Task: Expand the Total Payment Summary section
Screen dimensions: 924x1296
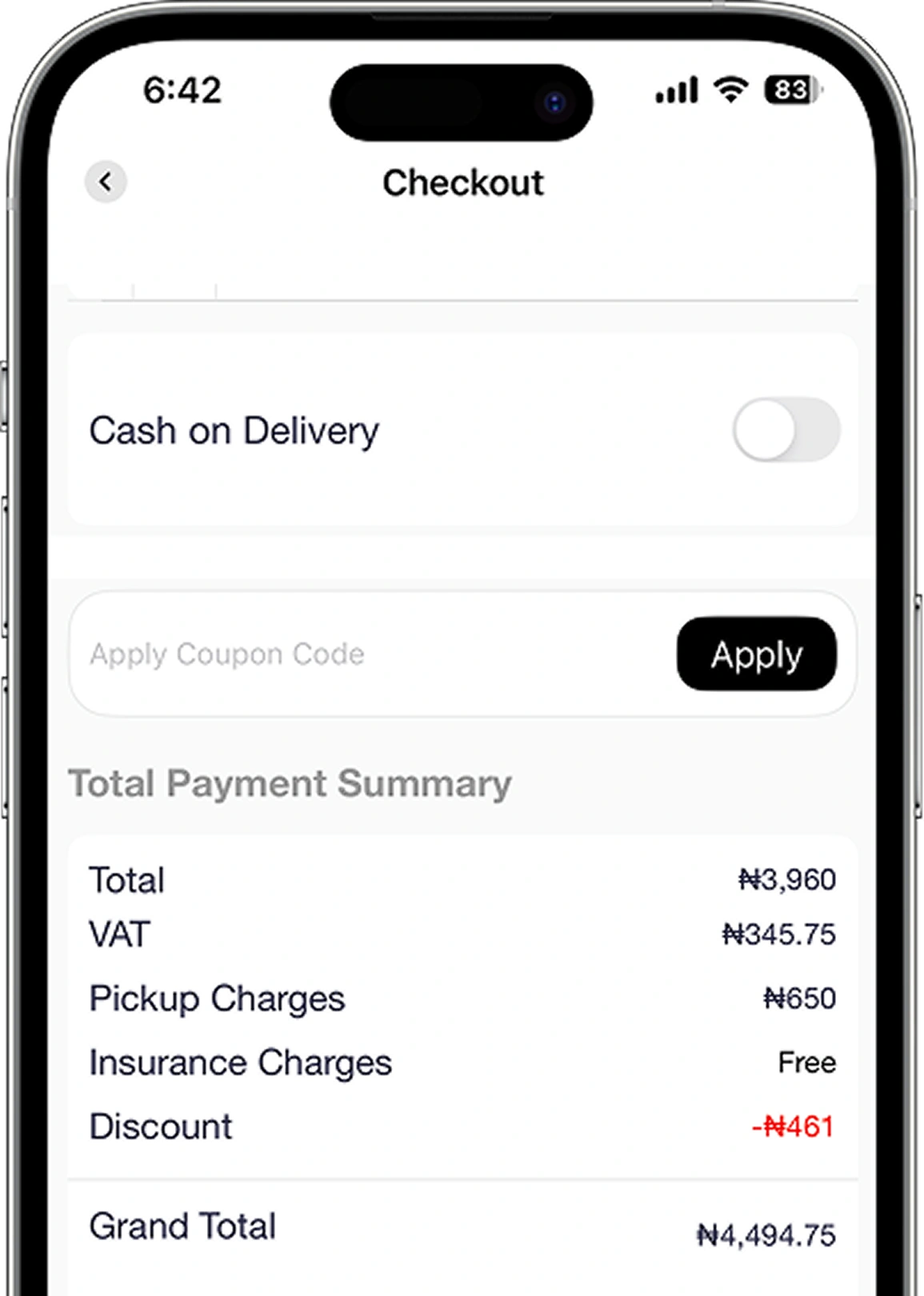Action: pyautogui.click(x=290, y=783)
